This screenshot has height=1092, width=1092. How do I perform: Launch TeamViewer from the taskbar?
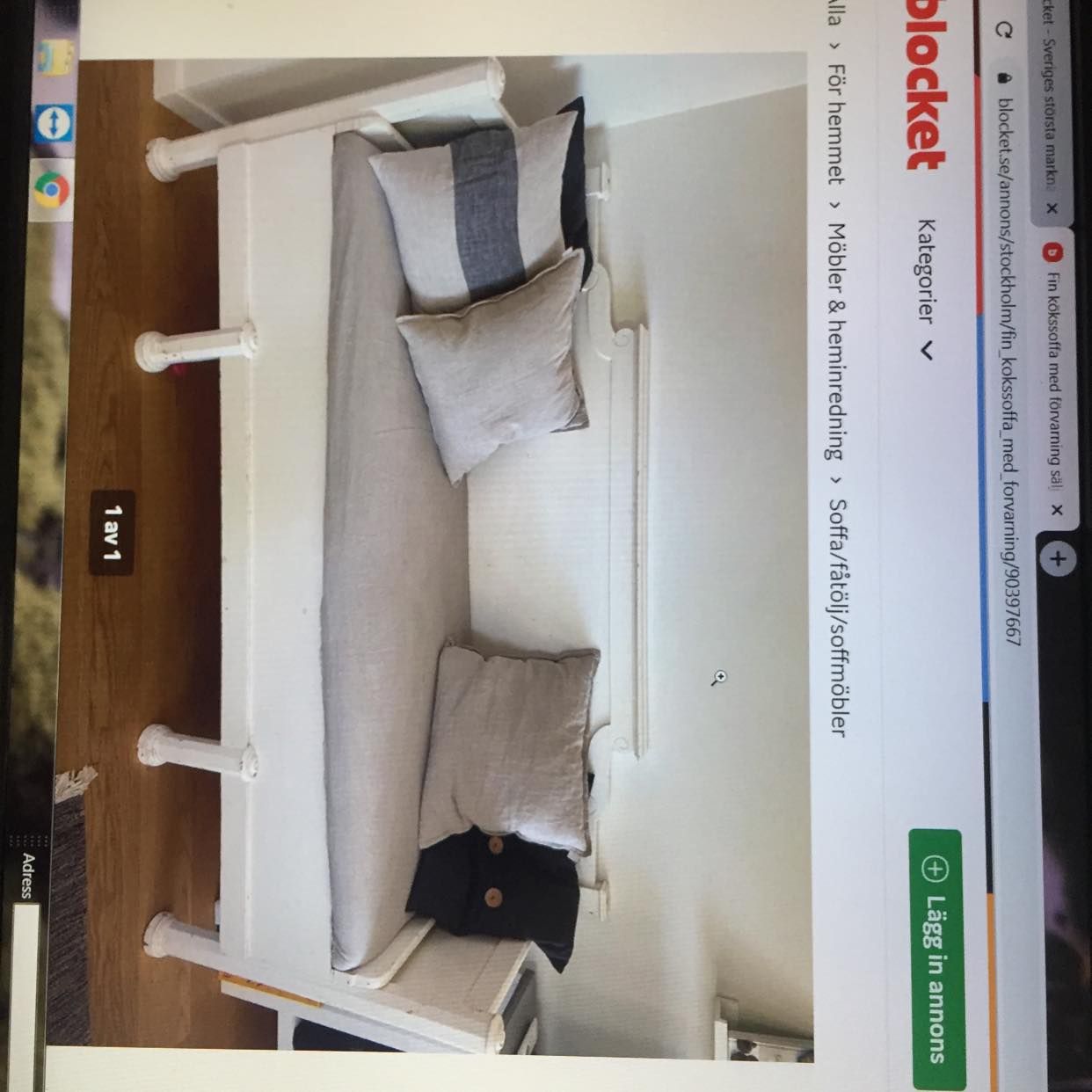coord(53,123)
